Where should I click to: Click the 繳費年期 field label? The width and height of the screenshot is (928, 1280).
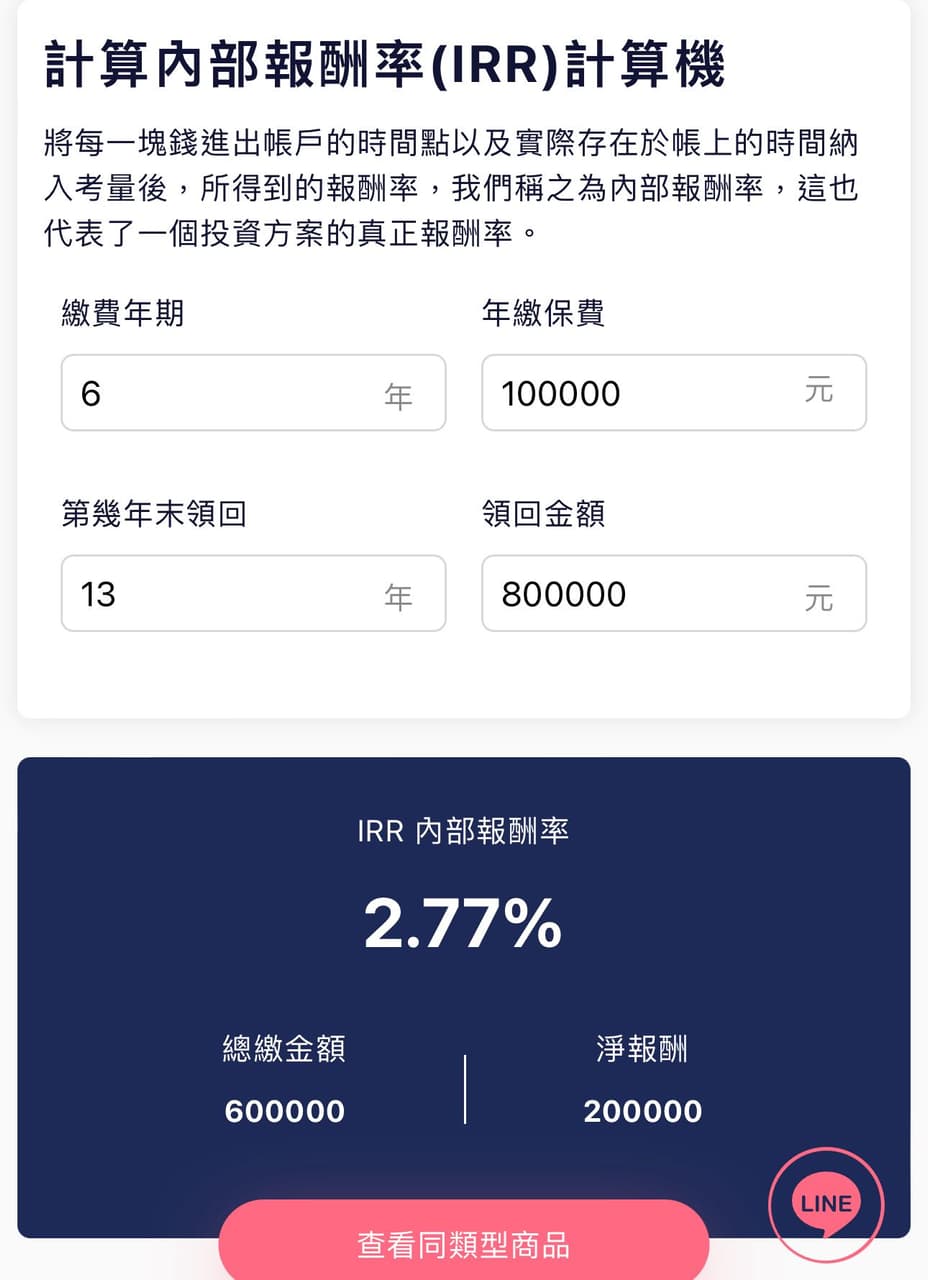coord(121,313)
